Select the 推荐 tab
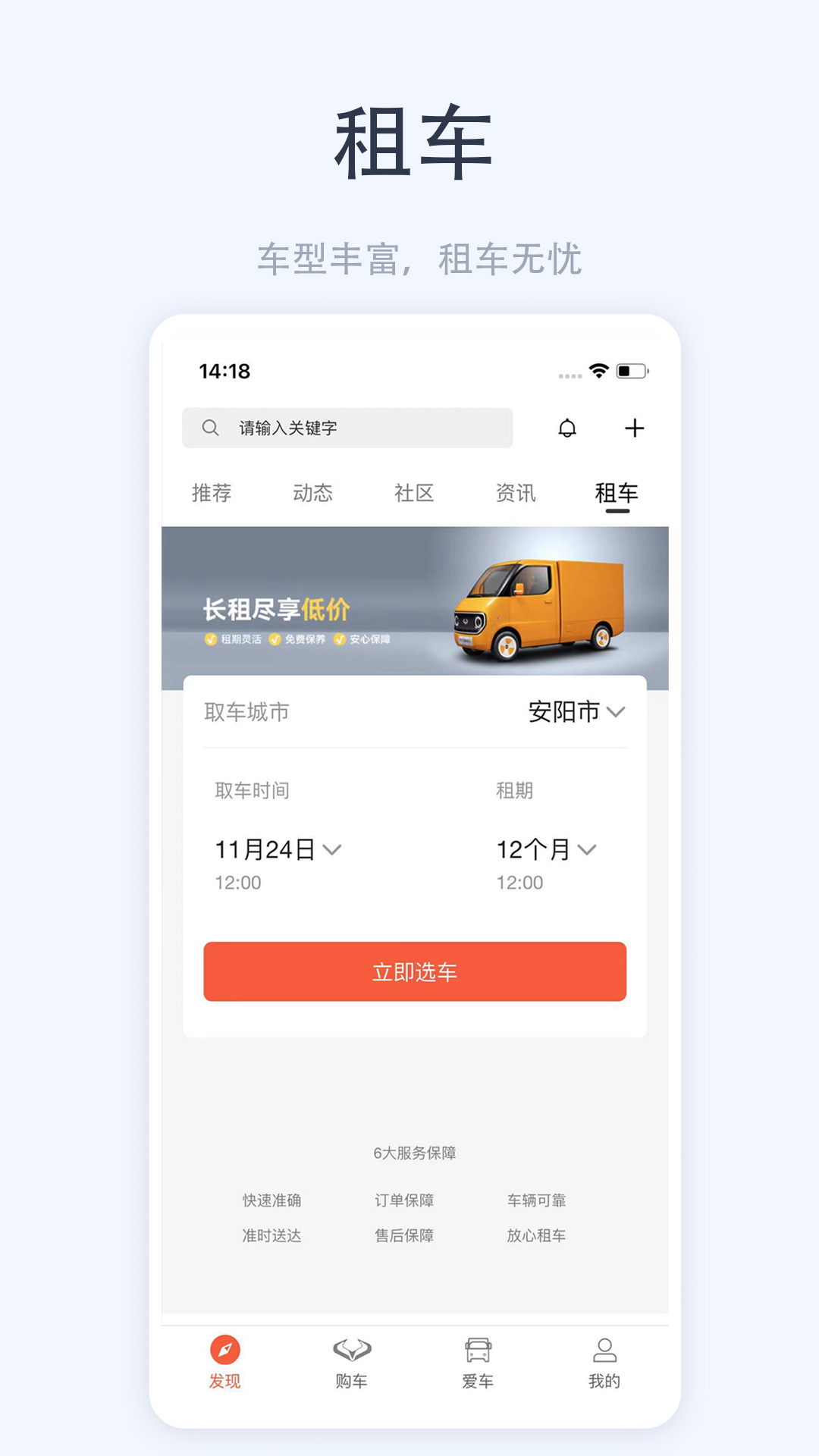The height and width of the screenshot is (1456, 819). click(x=211, y=493)
